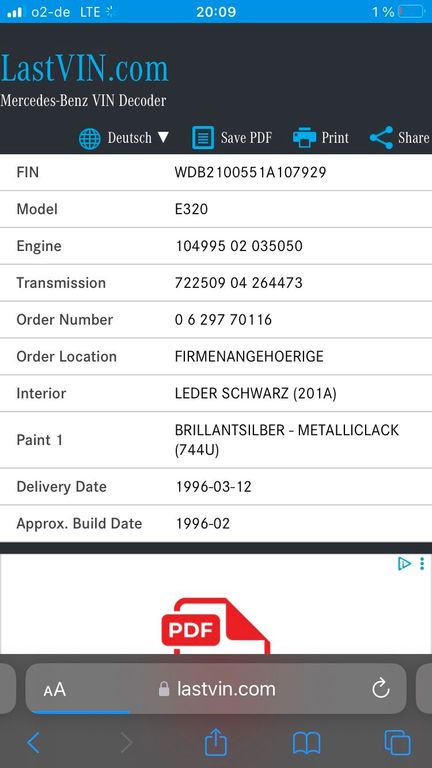The height and width of the screenshot is (768, 432).
Task: Save the VIN report as PDF
Action: coord(232,138)
